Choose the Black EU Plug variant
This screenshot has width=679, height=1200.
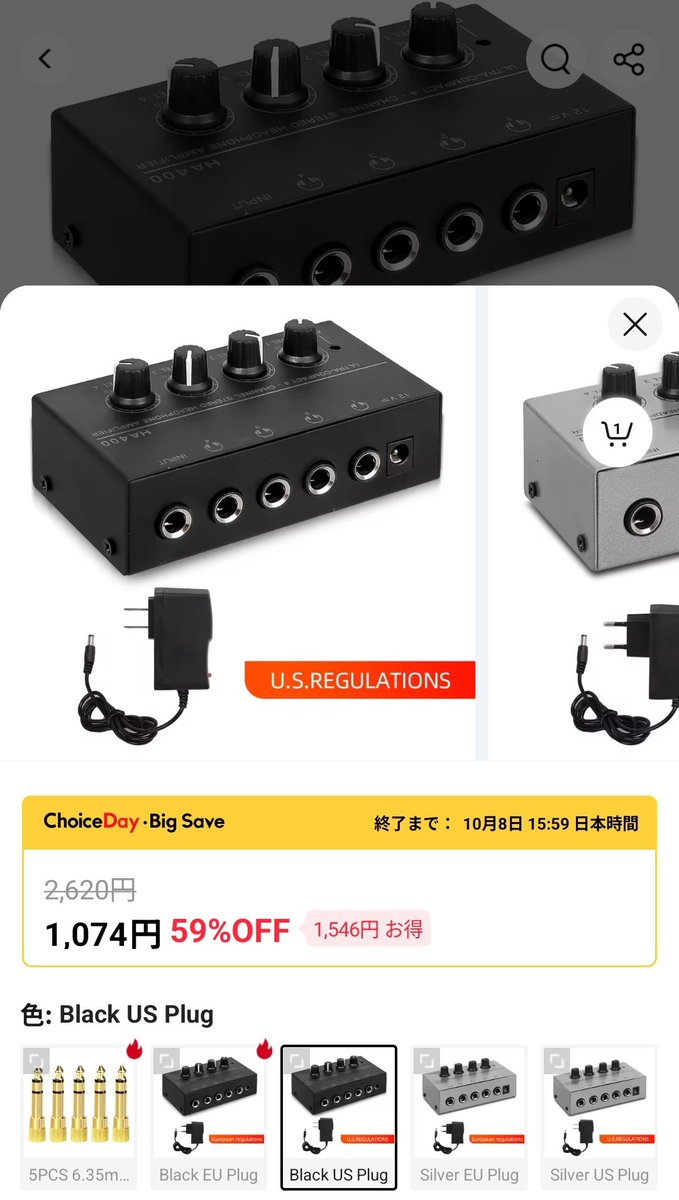pos(208,1117)
